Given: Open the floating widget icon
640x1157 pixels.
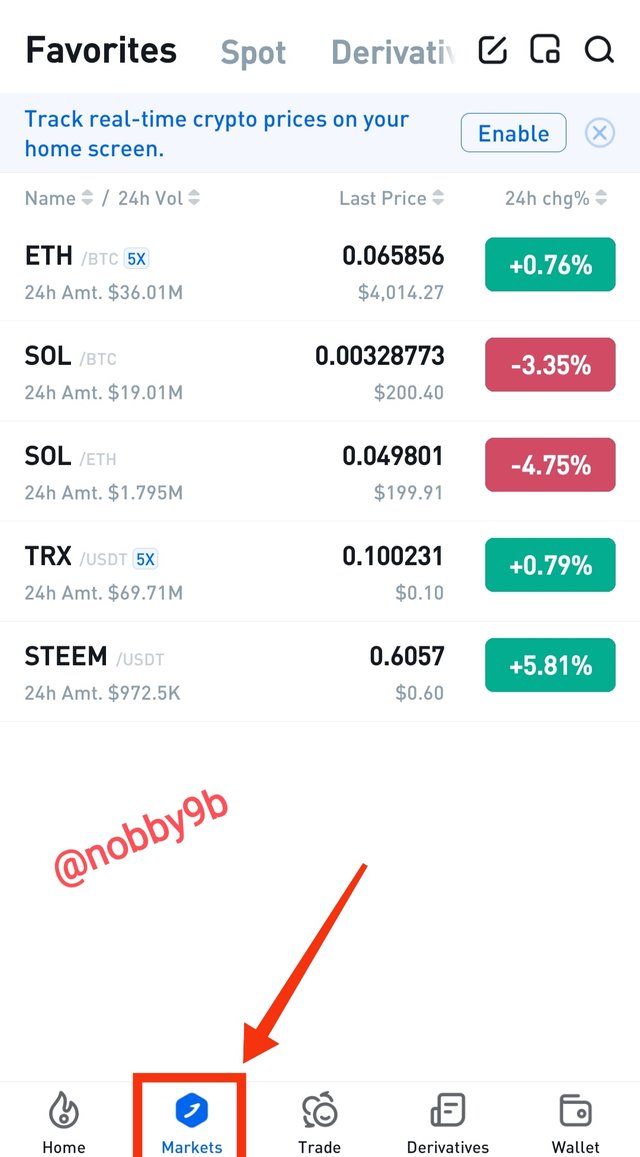Looking at the screenshot, I should [x=546, y=49].
